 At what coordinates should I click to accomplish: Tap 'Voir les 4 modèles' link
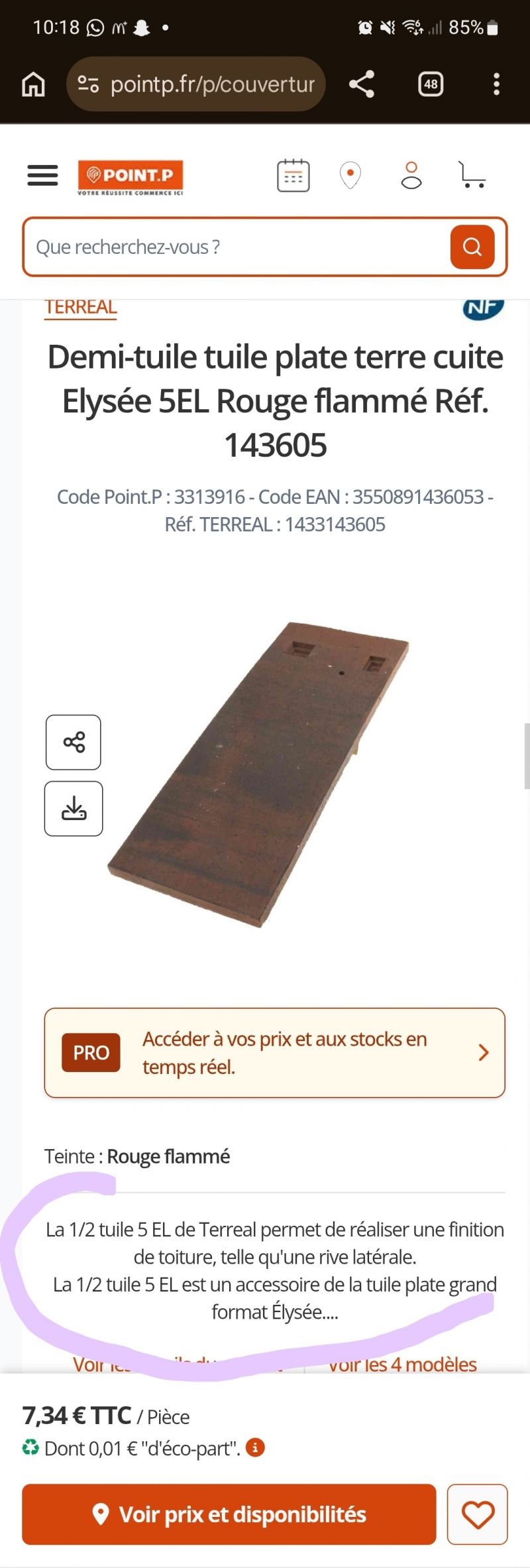(x=403, y=1364)
